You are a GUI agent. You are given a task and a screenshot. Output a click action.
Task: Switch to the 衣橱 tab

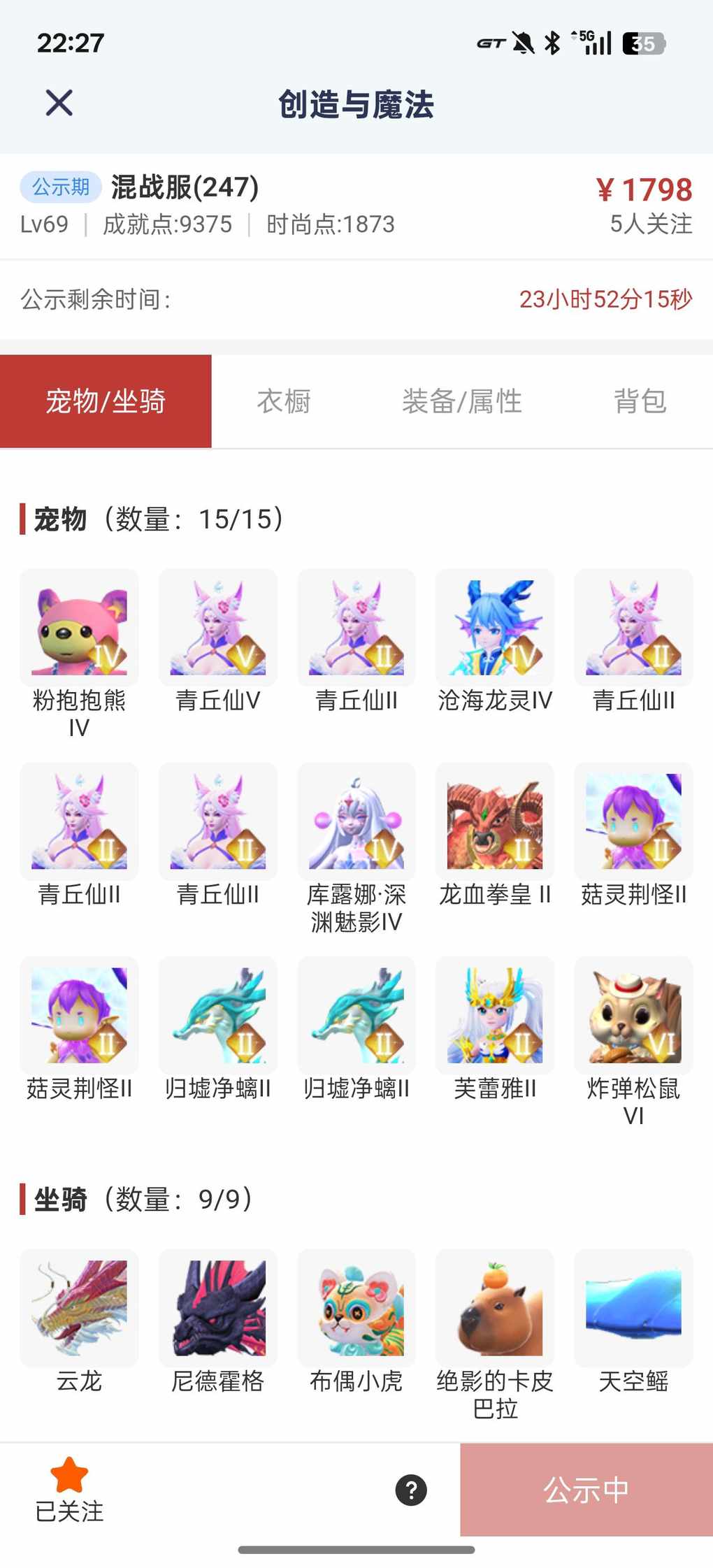[283, 401]
